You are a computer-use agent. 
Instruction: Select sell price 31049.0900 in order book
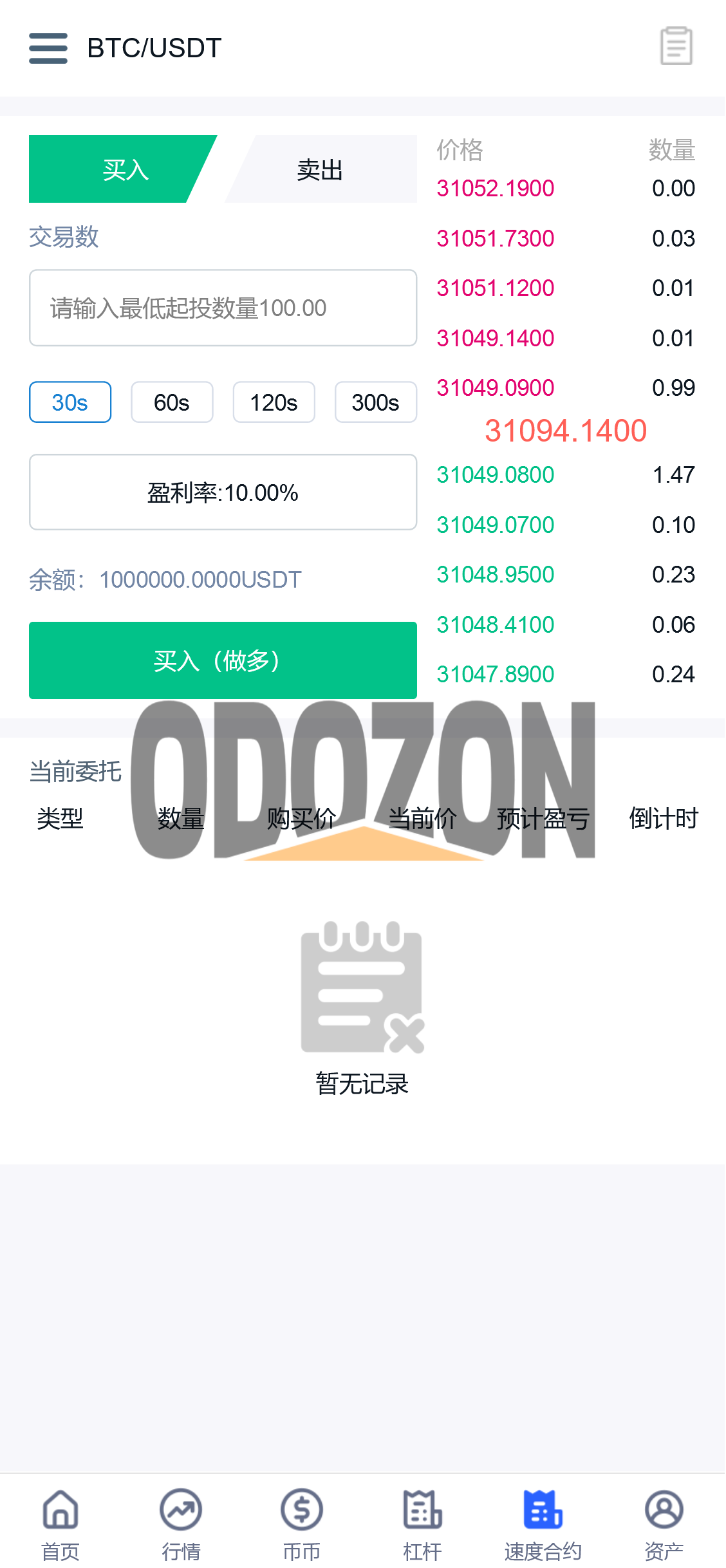[496, 388]
